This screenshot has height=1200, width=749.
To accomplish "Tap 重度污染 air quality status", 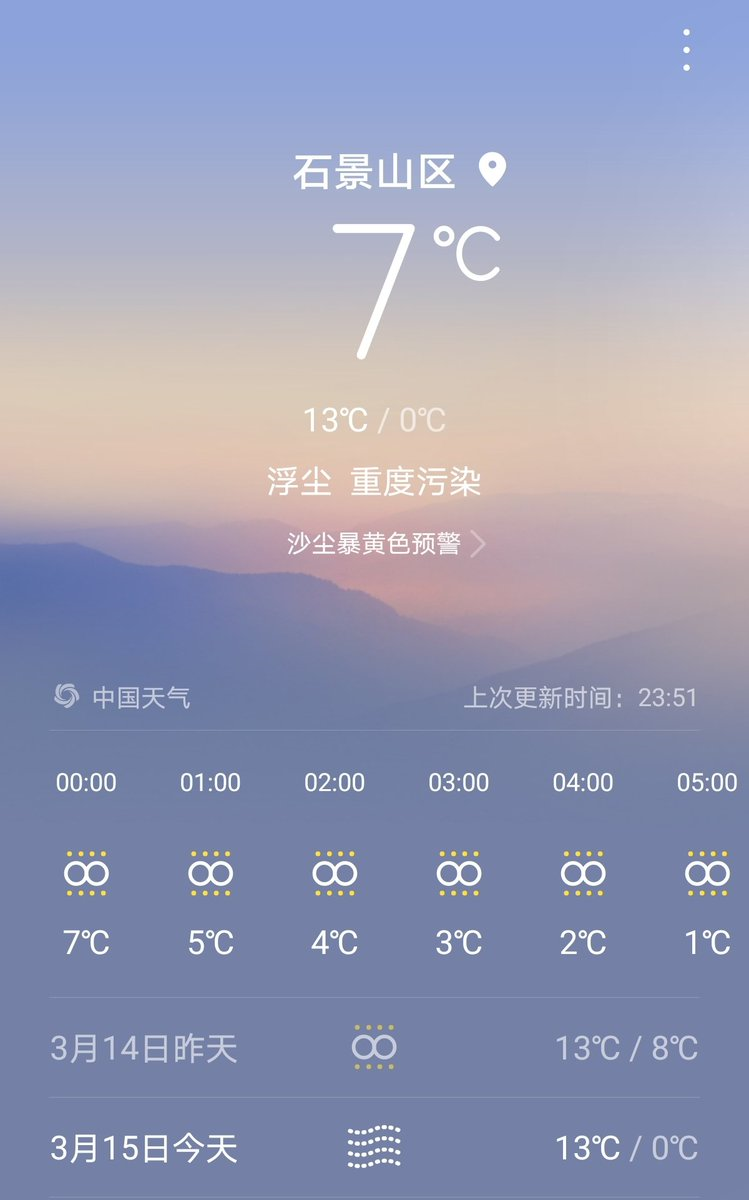I will 416,481.
